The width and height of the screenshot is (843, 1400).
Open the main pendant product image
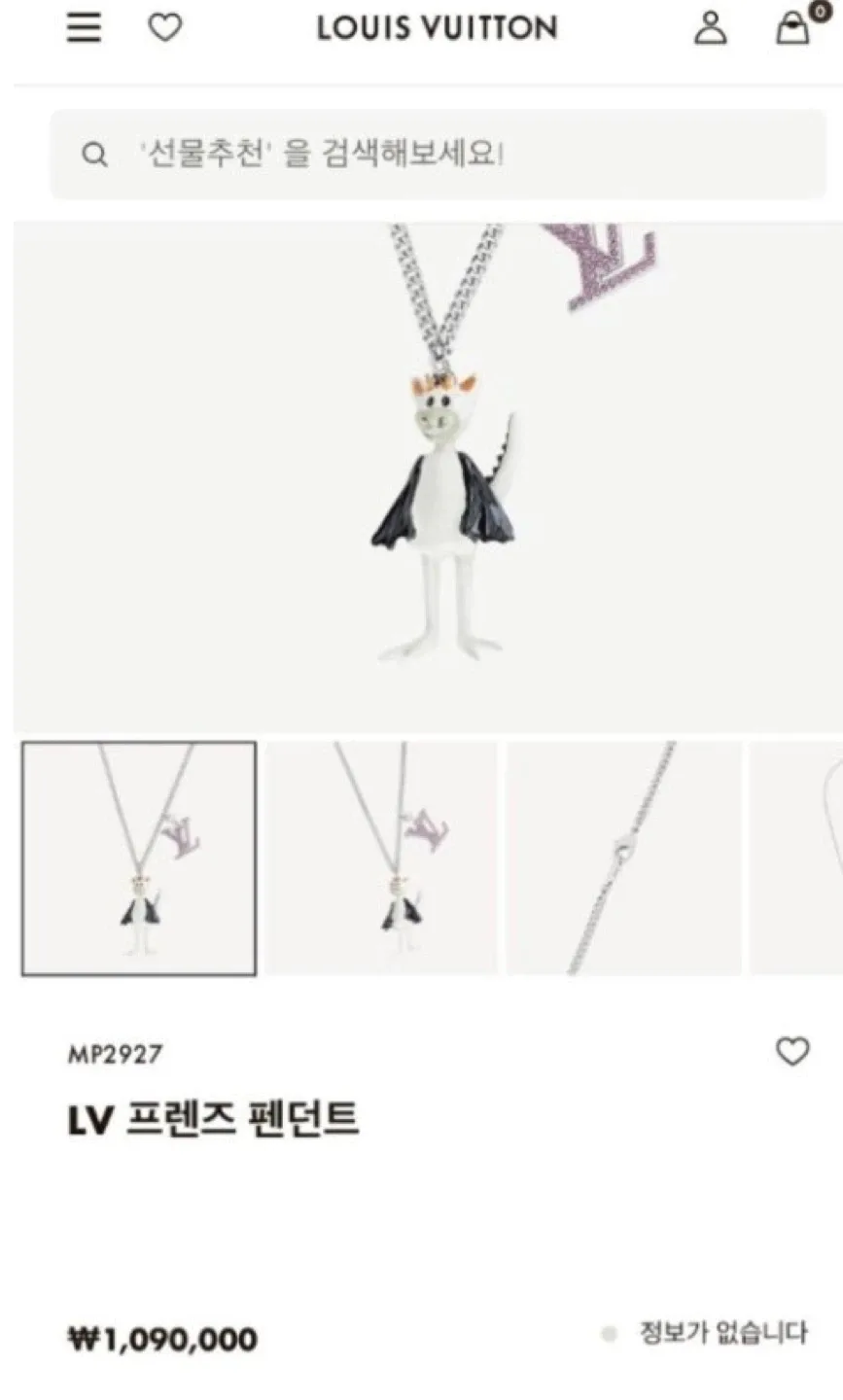(428, 476)
